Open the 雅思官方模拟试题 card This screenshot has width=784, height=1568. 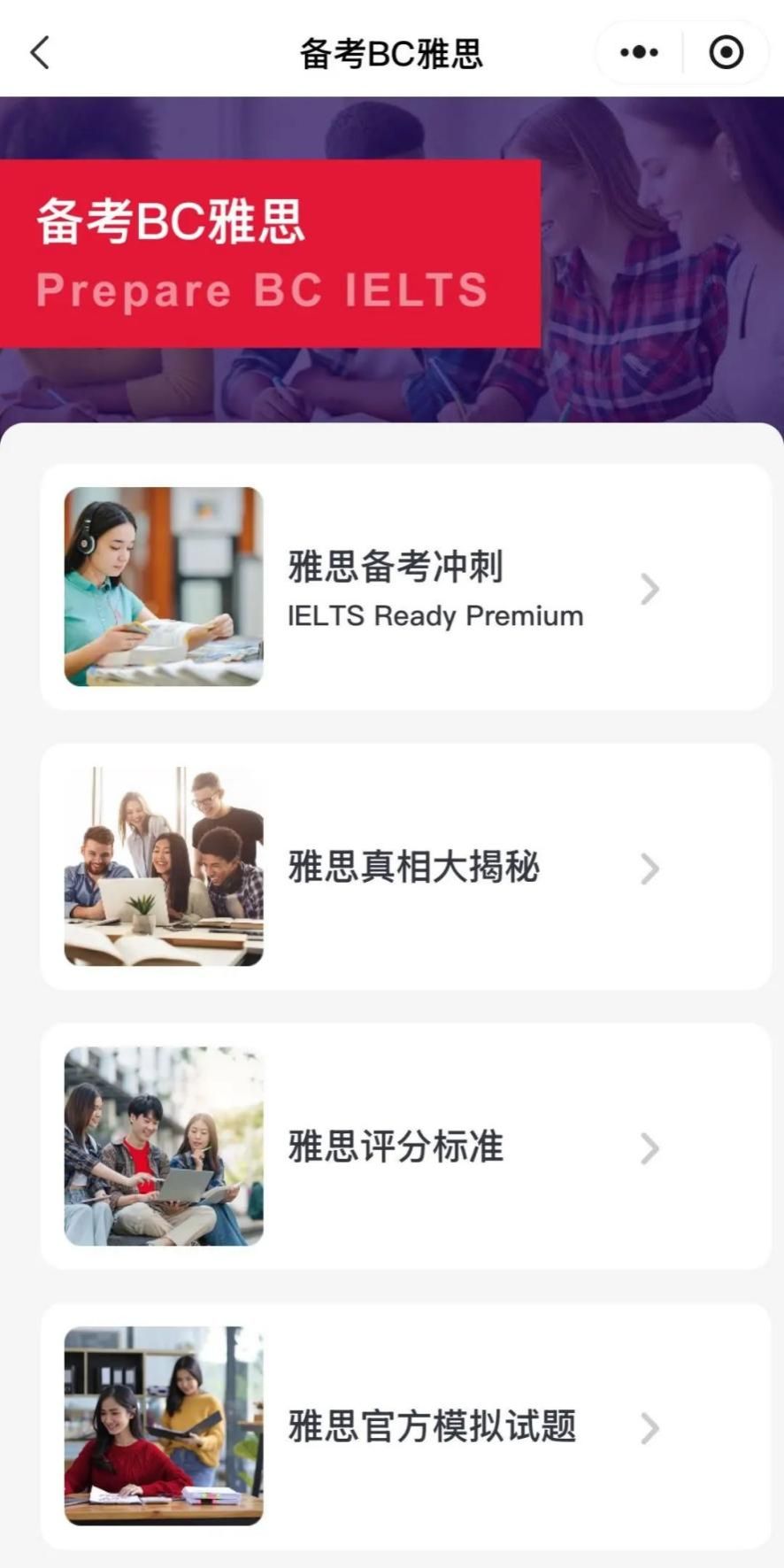tap(406, 1425)
